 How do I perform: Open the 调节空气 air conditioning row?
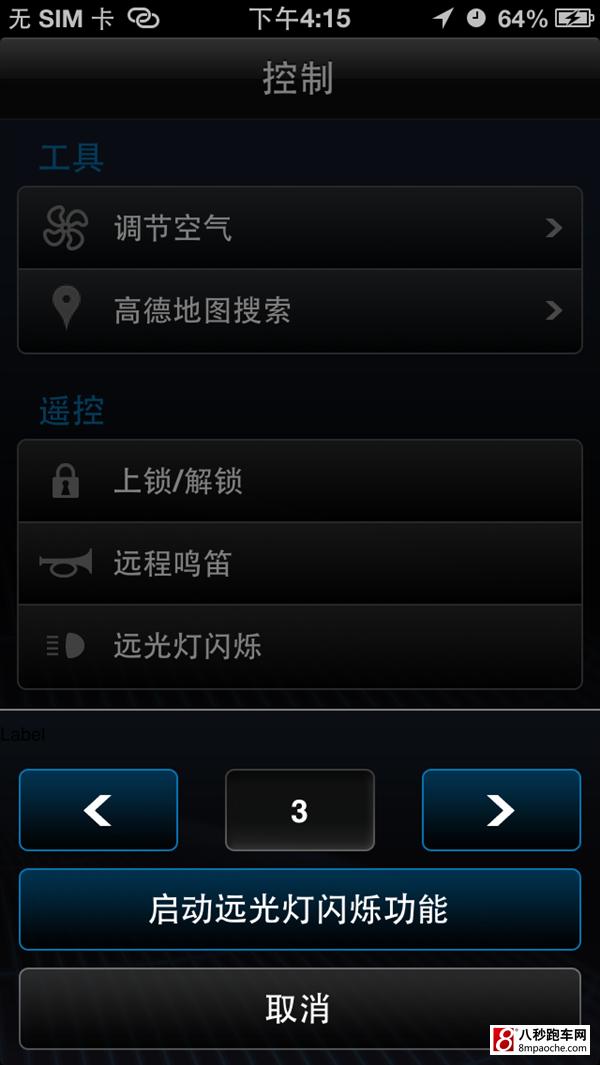(x=300, y=228)
